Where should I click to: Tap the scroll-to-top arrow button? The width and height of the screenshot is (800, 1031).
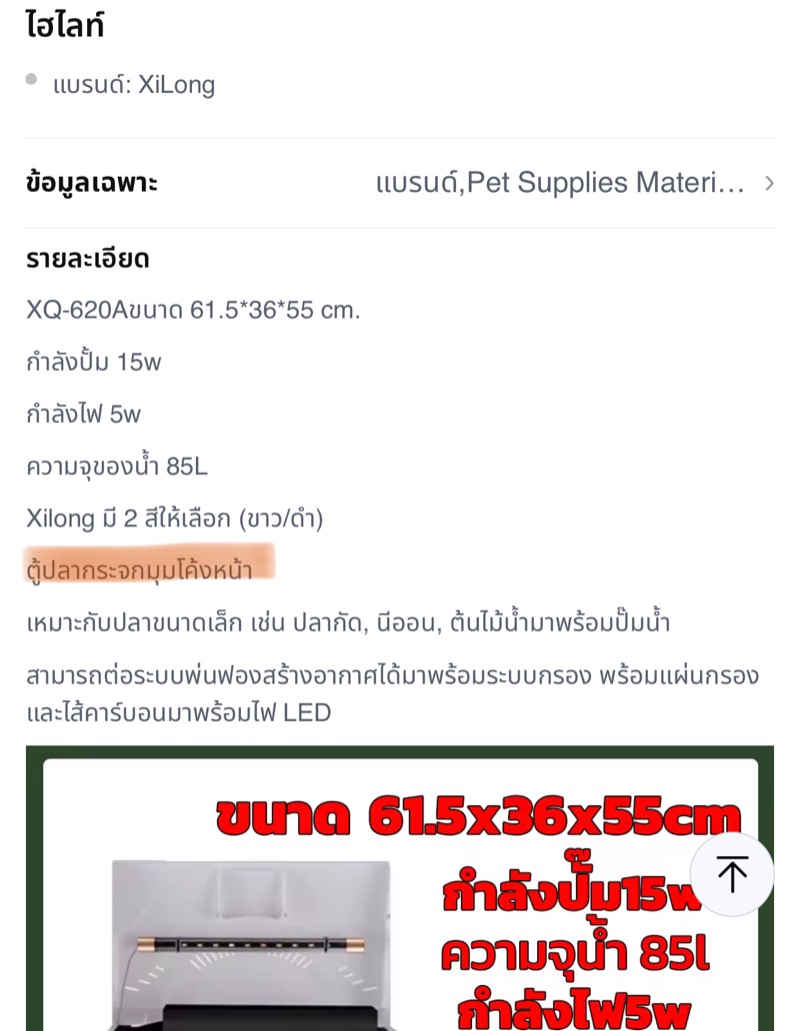(x=732, y=874)
